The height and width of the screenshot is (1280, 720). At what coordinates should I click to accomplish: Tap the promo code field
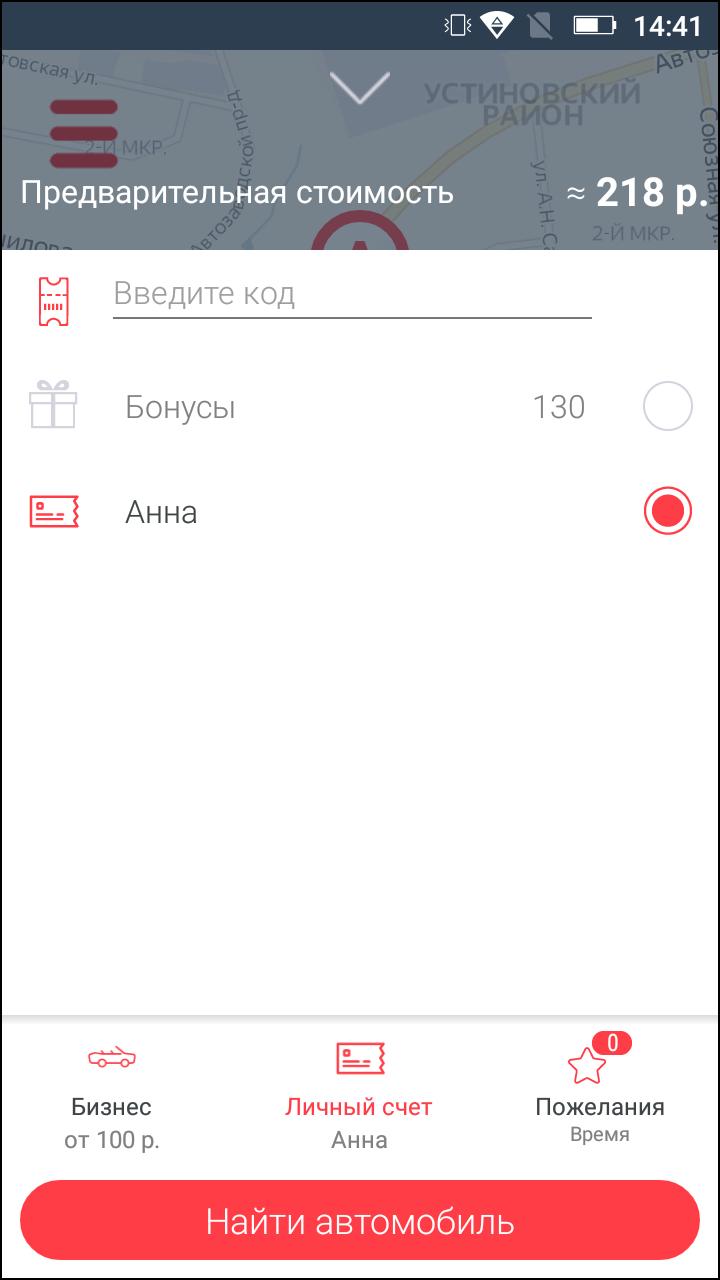tap(352, 294)
